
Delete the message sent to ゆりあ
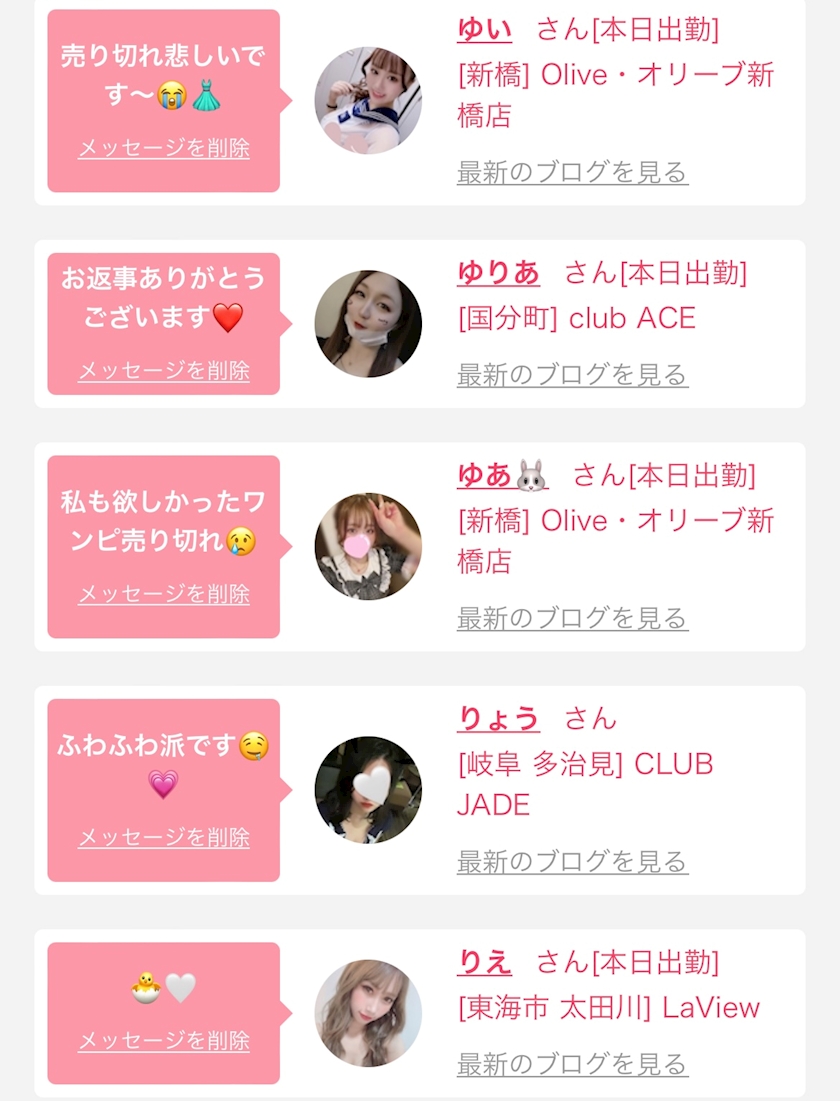pyautogui.click(x=164, y=371)
